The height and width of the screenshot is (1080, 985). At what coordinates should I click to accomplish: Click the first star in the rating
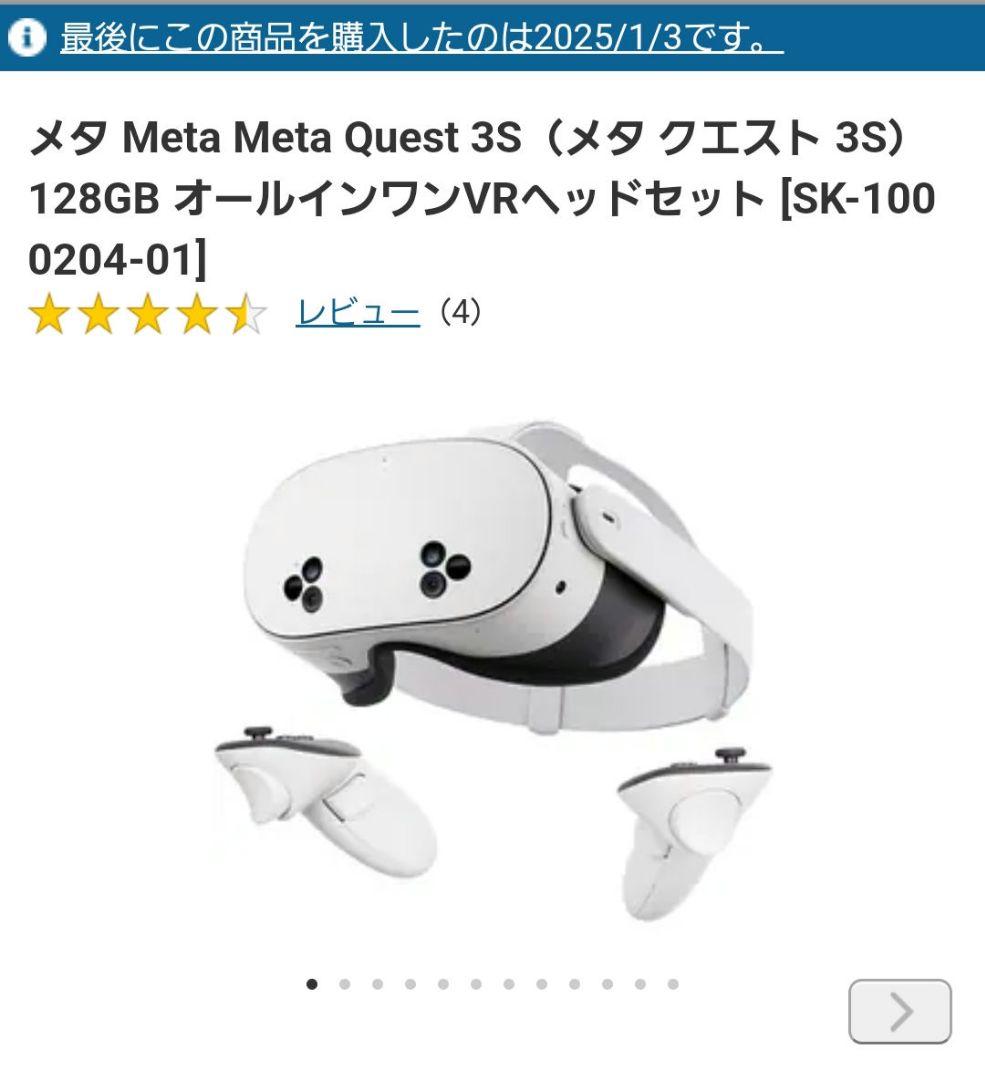(50, 315)
